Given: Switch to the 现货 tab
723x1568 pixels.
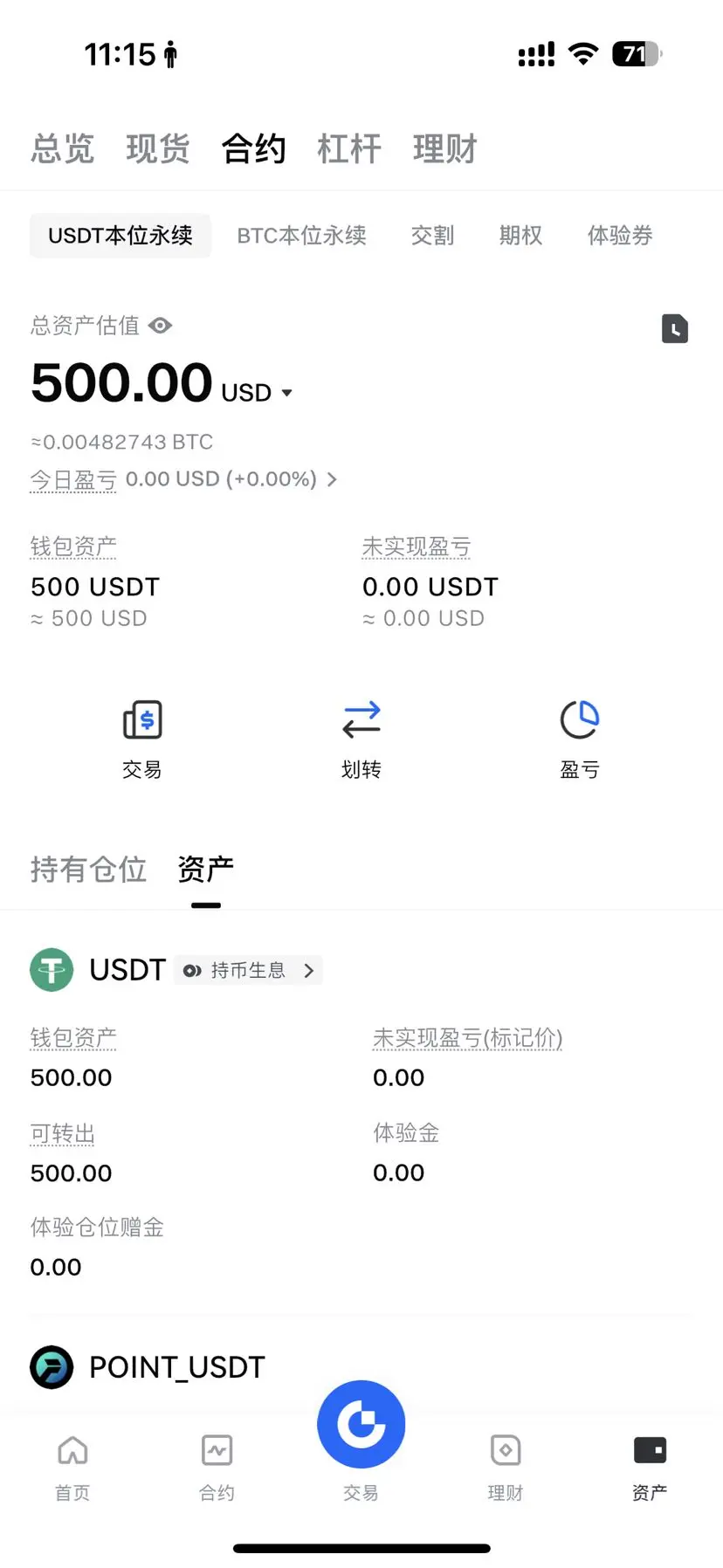Looking at the screenshot, I should [x=157, y=148].
